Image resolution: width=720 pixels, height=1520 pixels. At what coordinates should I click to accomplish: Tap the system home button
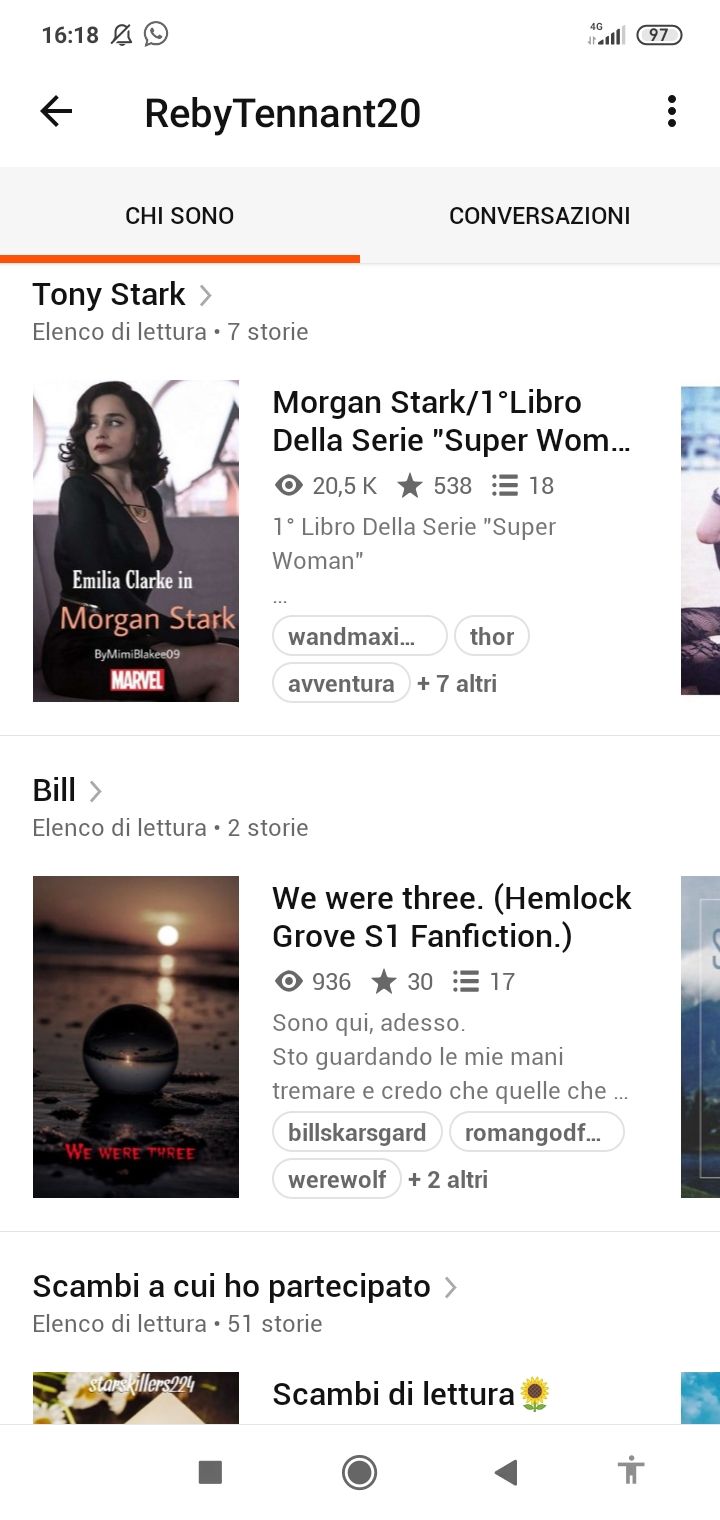click(x=359, y=1472)
